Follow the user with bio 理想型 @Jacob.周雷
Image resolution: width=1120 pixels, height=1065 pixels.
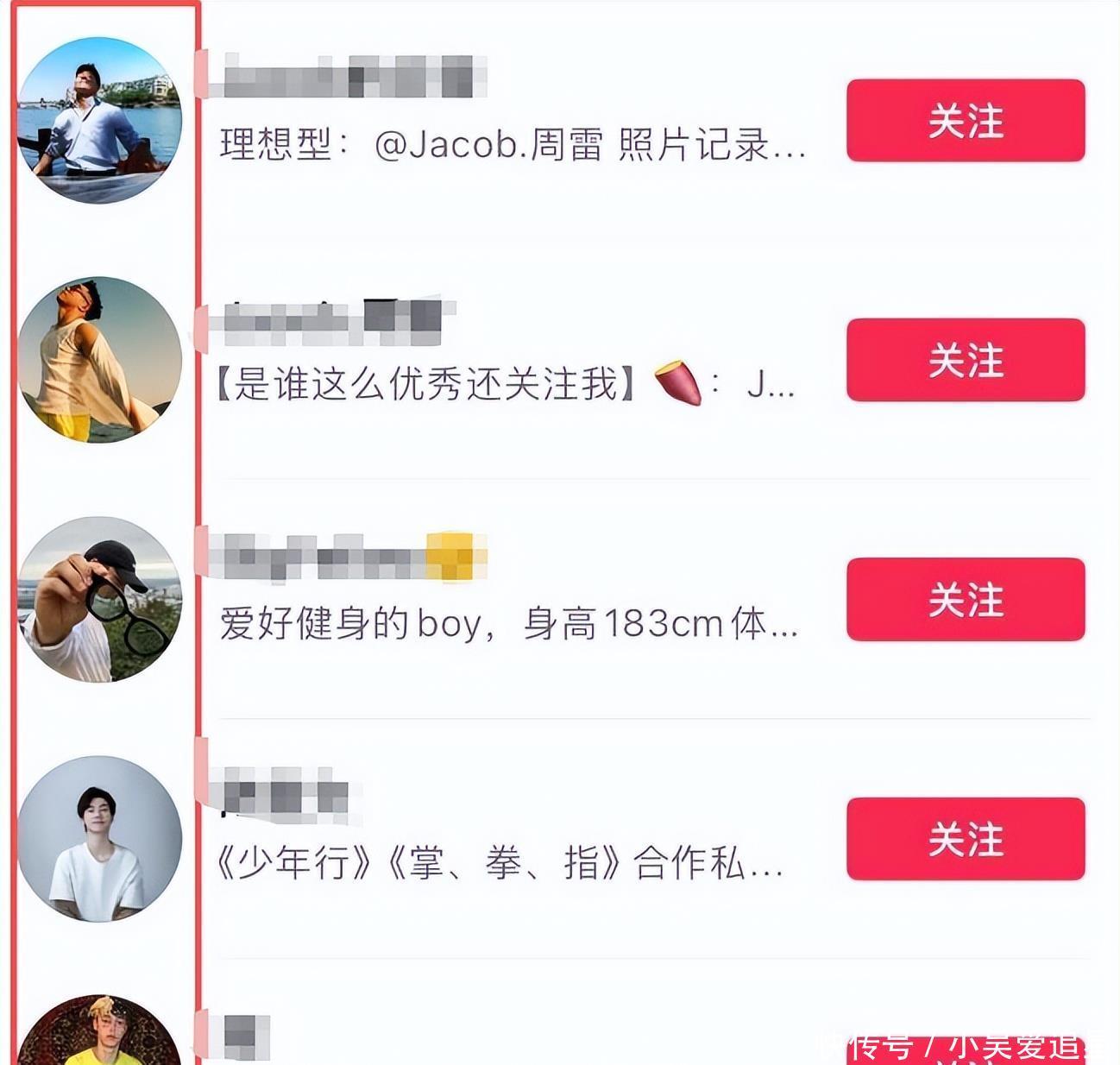[x=965, y=121]
